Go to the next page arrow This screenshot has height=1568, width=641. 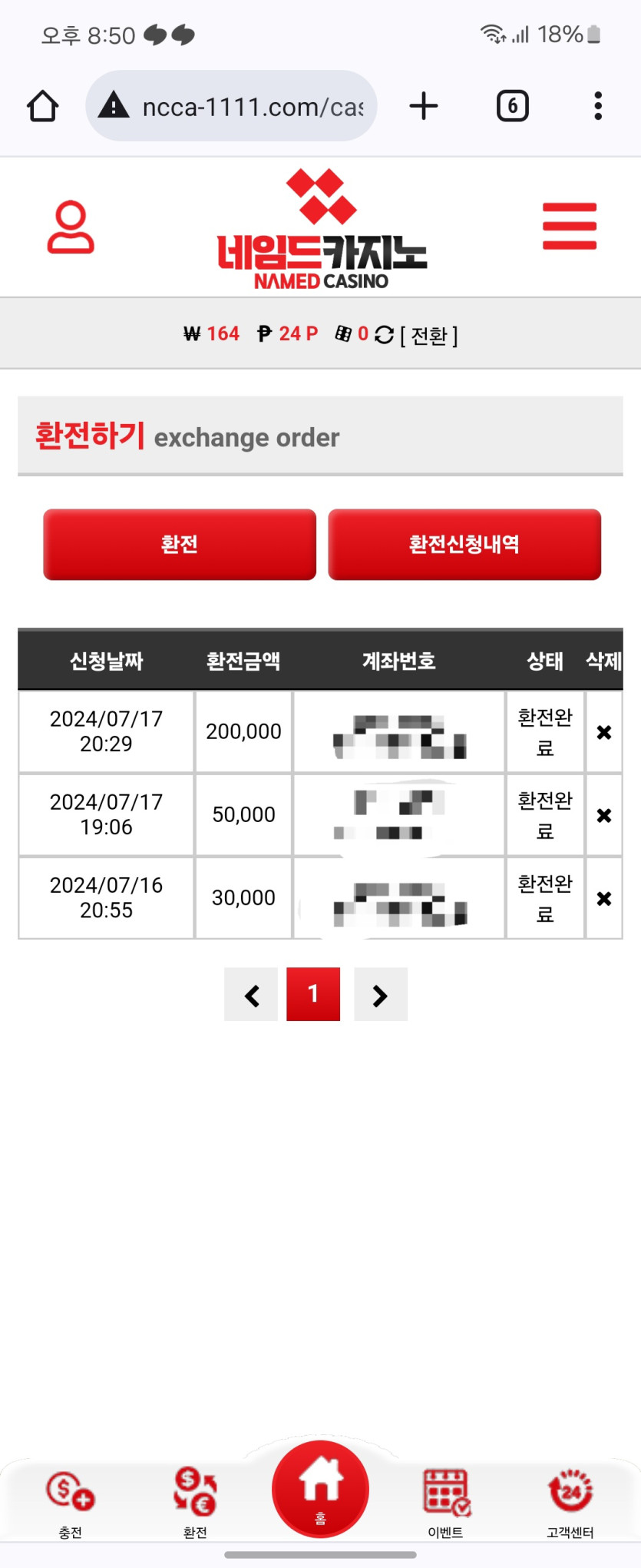click(x=380, y=995)
